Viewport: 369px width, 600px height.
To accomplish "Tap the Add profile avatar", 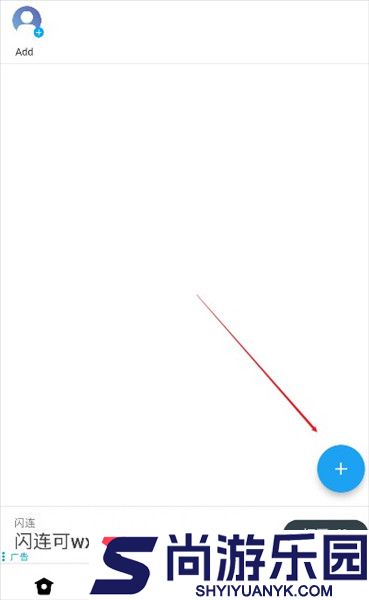I will pyautogui.click(x=27, y=22).
